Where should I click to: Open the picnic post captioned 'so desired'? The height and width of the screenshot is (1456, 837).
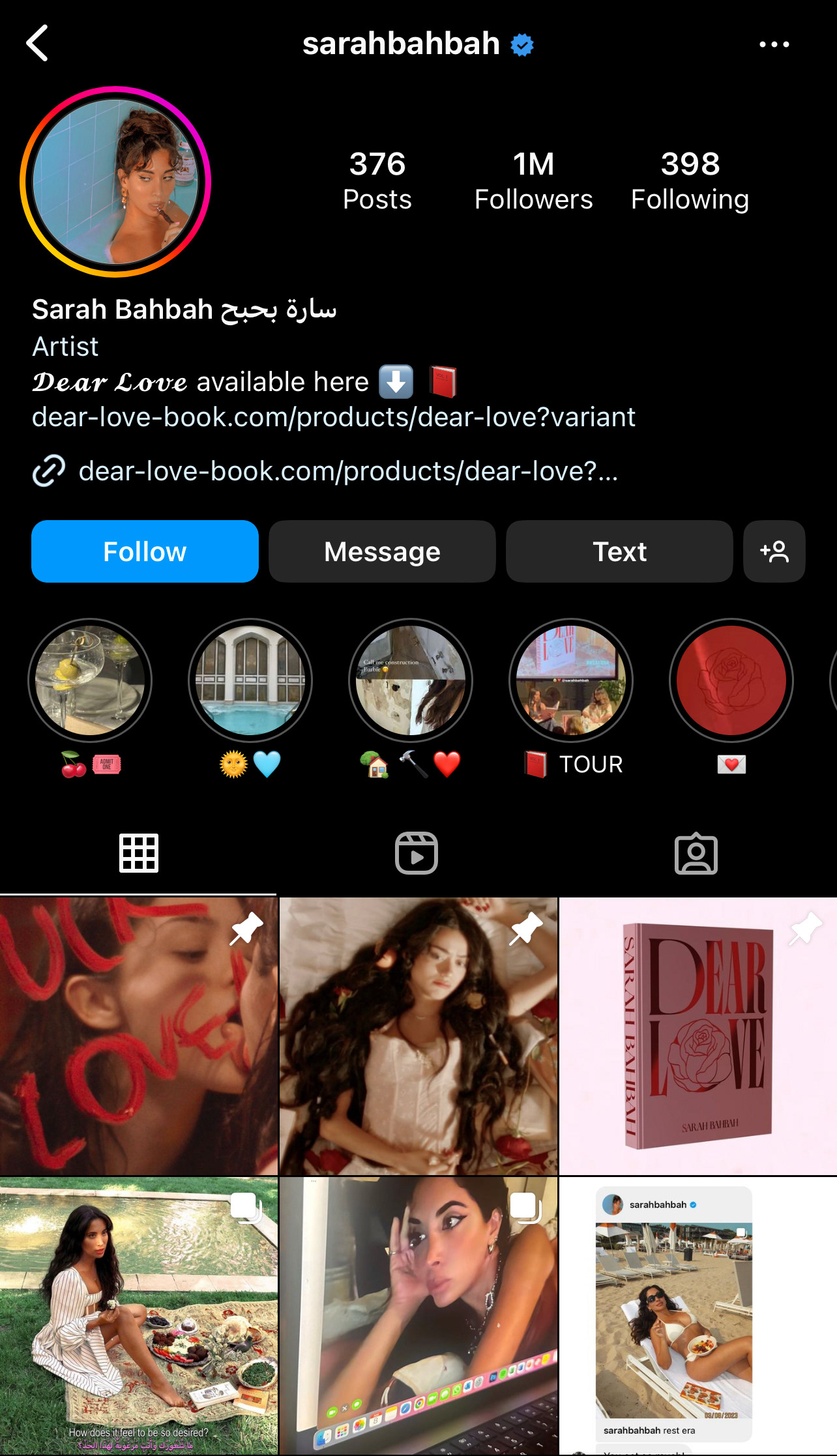139,1315
